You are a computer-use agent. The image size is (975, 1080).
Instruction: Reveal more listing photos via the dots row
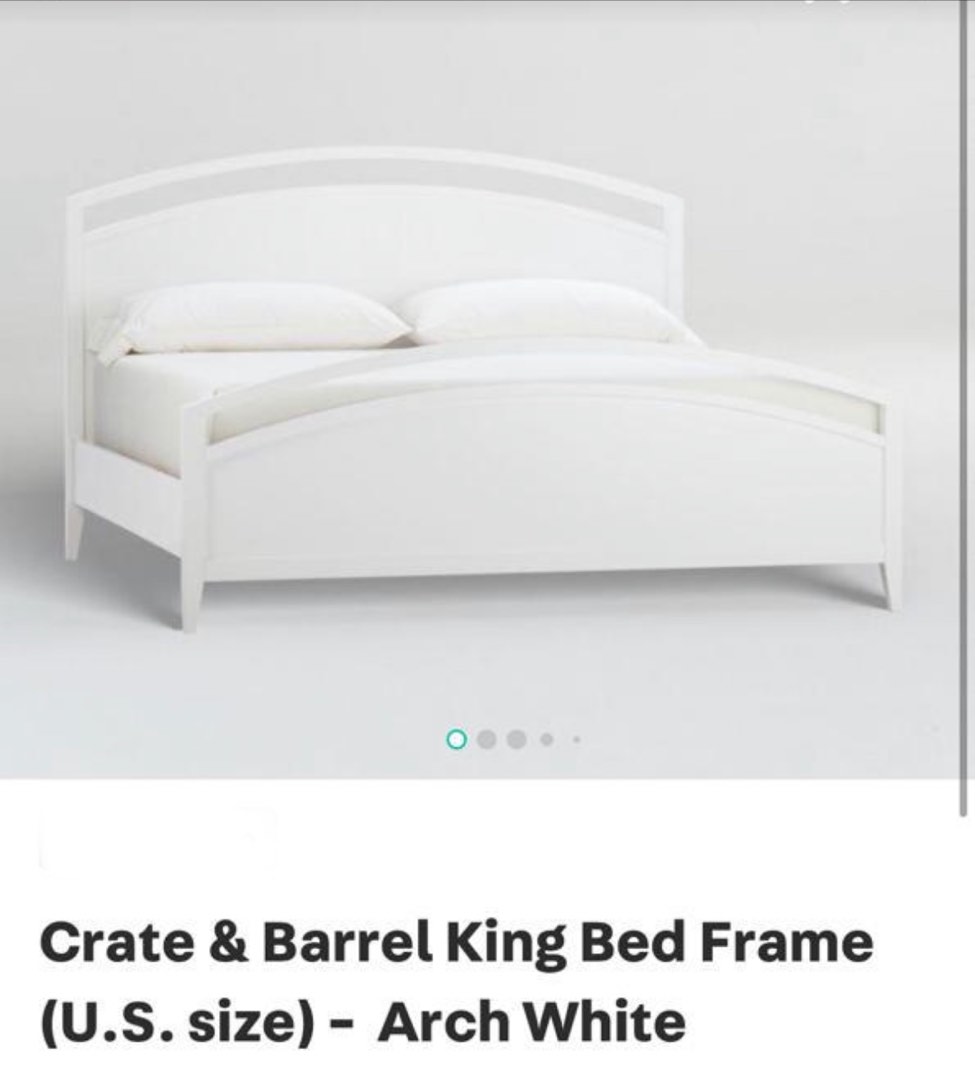[x=516, y=739]
